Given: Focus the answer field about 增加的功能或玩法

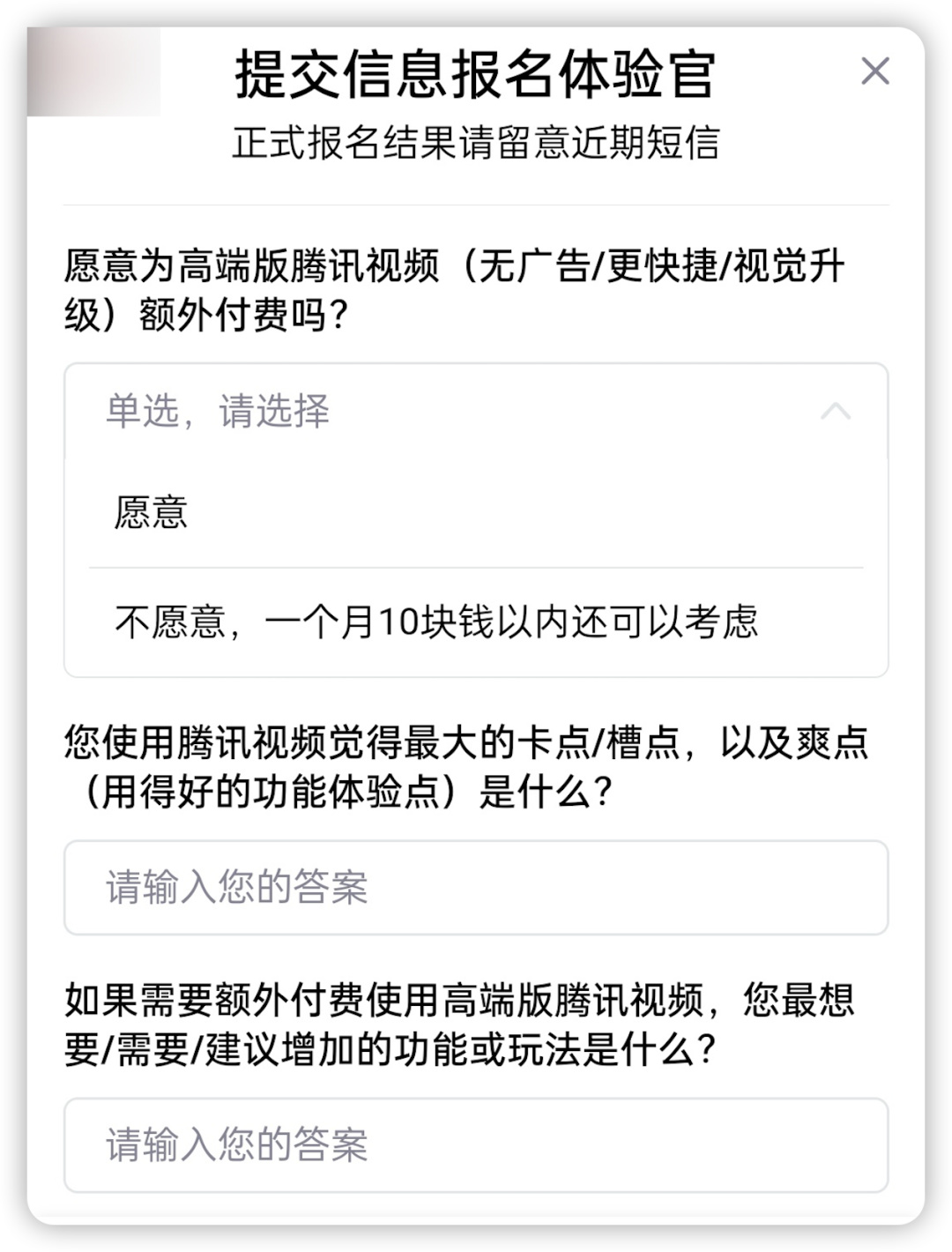Looking at the screenshot, I should click(x=475, y=1144).
